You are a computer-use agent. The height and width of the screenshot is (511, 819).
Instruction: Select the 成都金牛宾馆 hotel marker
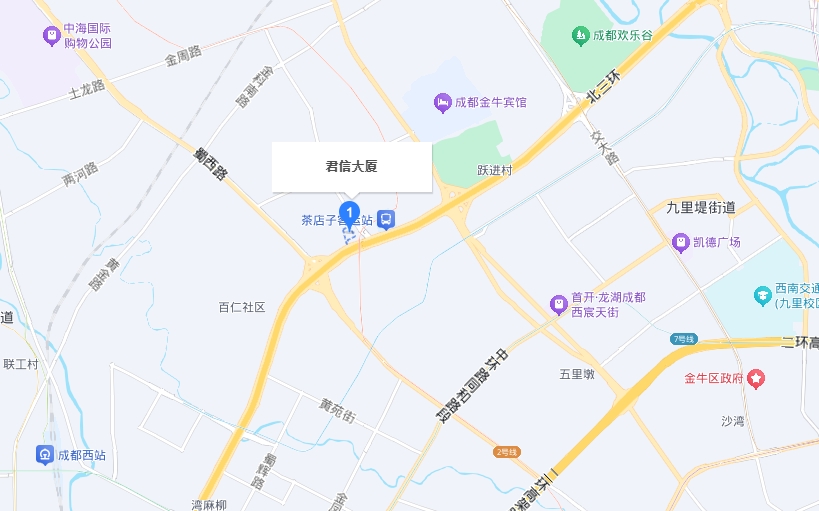(442, 102)
